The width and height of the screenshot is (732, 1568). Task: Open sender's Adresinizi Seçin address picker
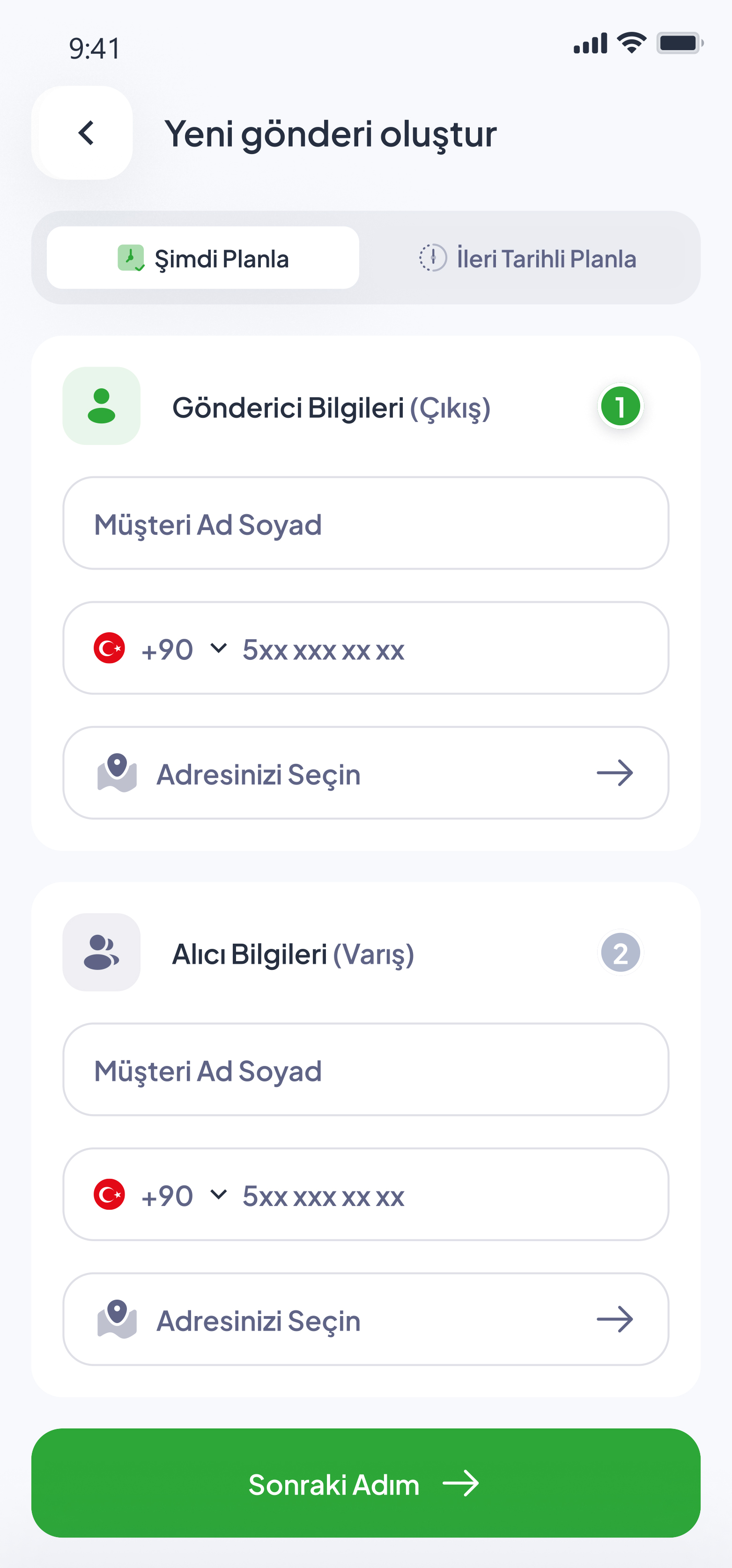366,773
